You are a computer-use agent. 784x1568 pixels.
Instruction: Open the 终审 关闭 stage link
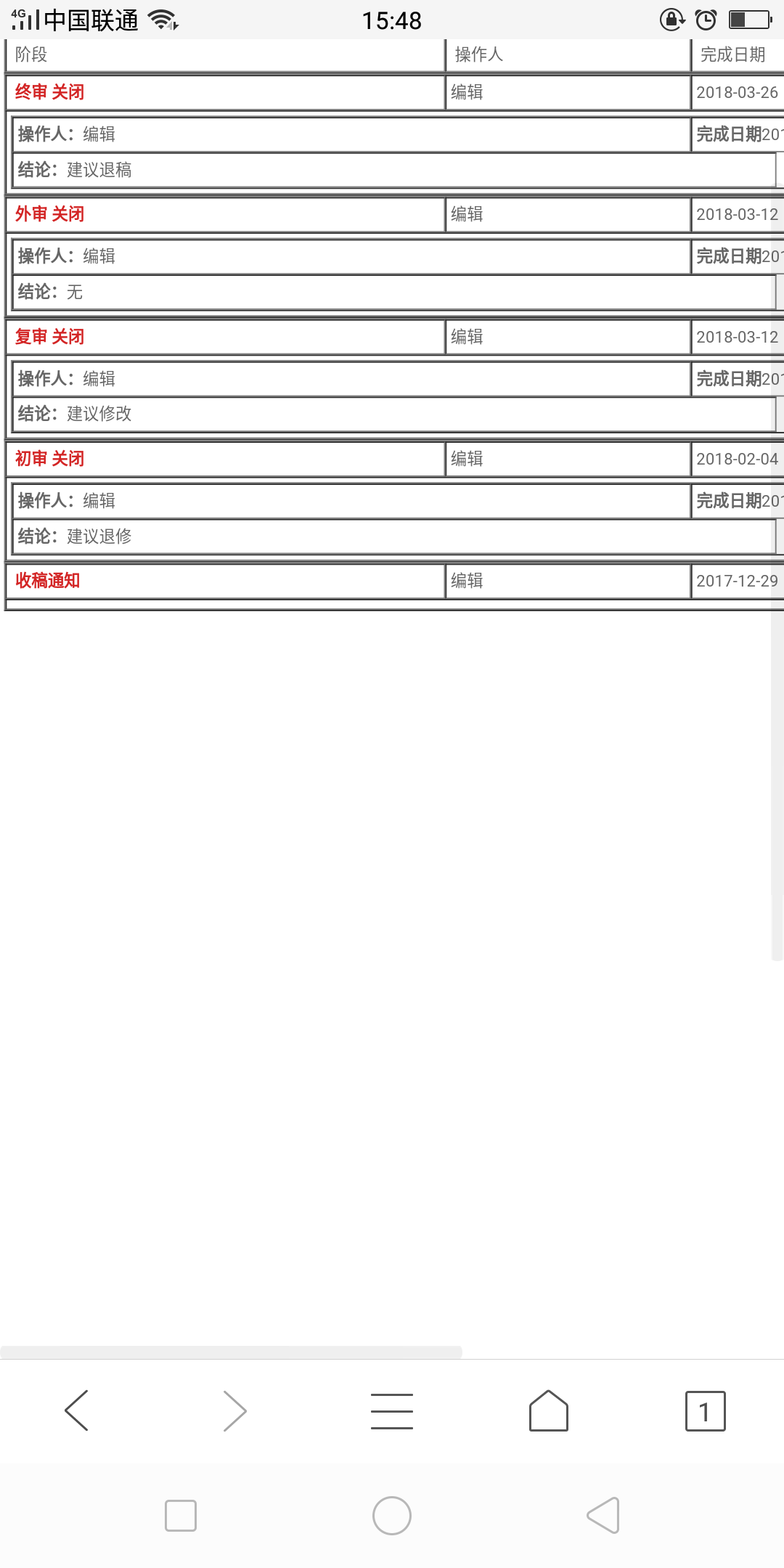point(49,92)
